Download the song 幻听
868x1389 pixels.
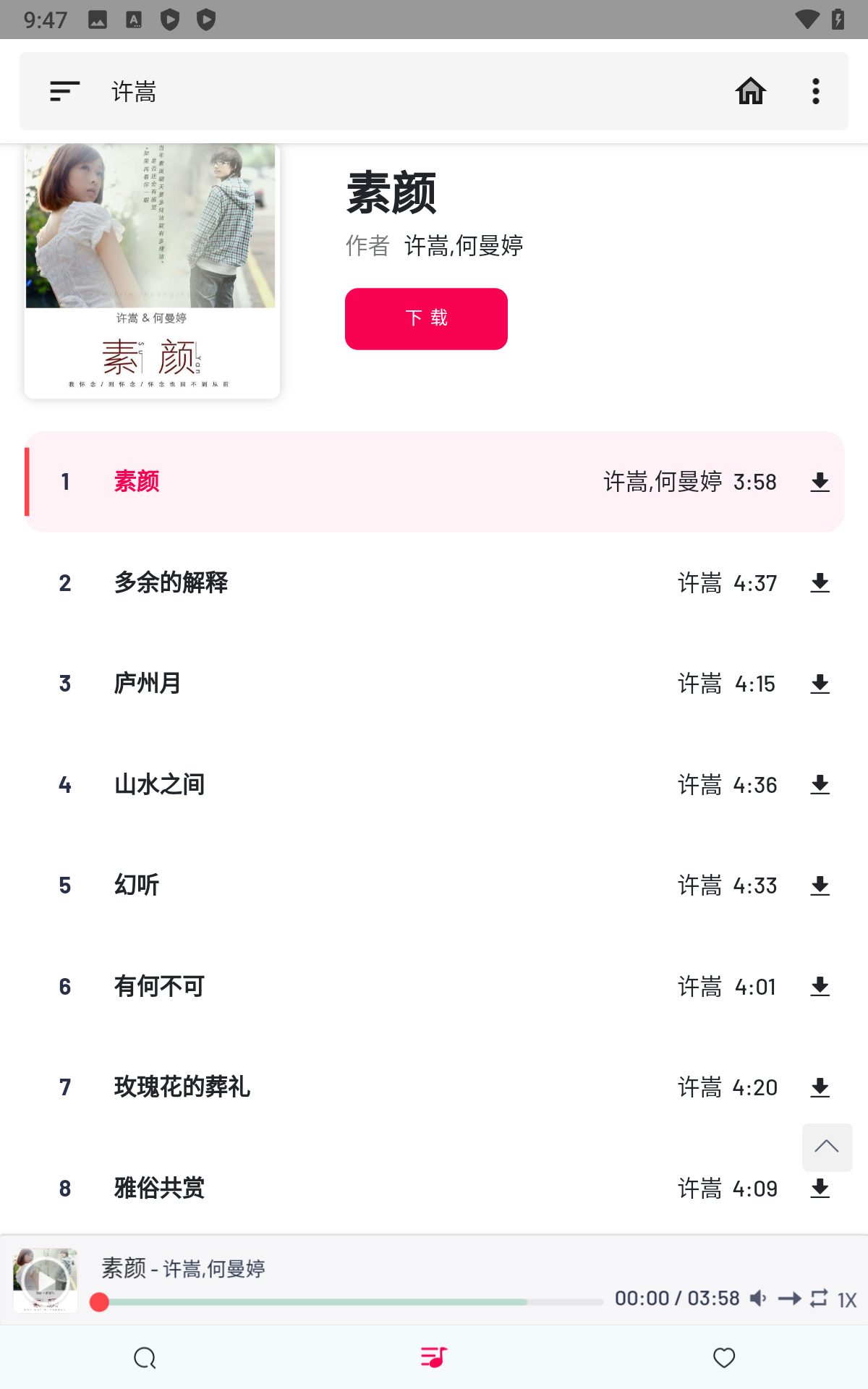pos(820,886)
